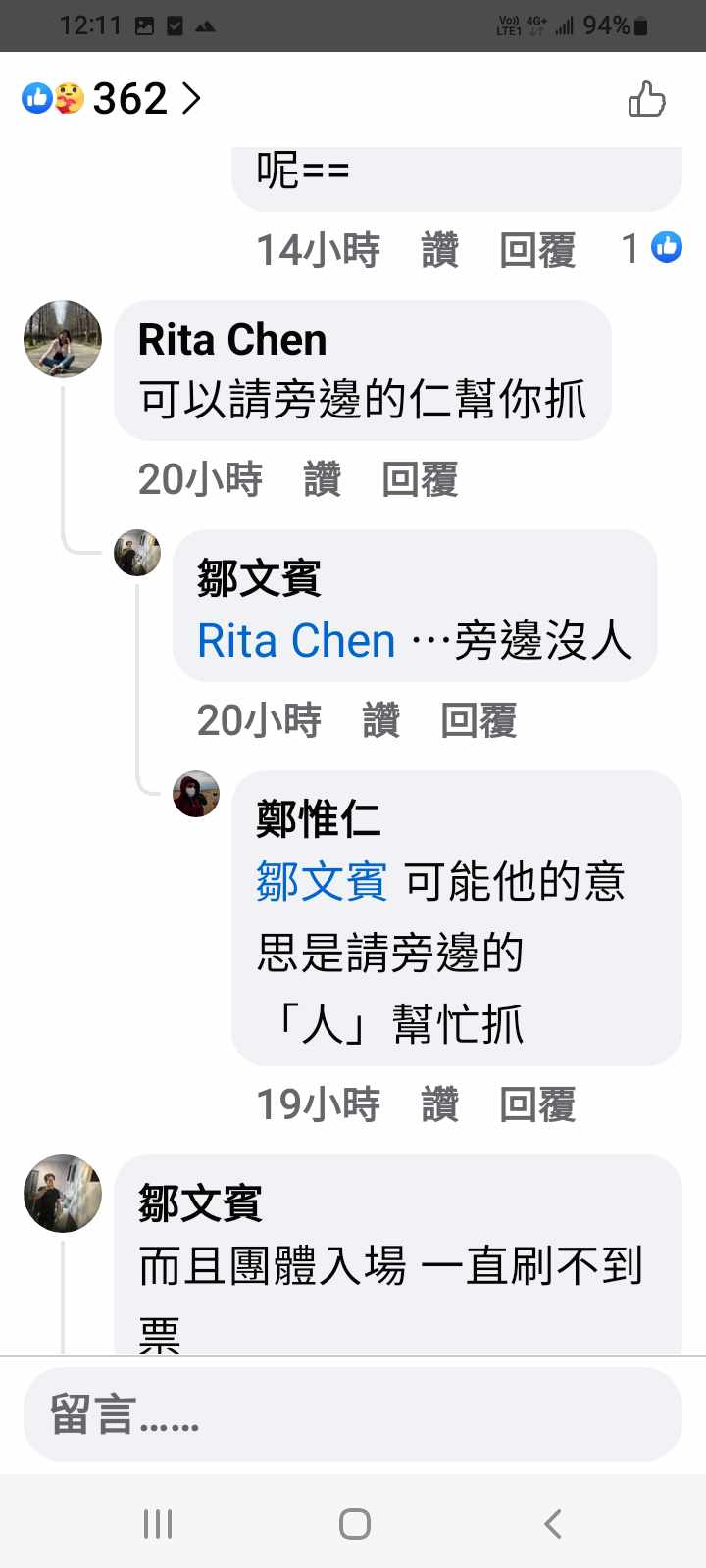Tap the 留言 comment input field
Viewport: 706px width, 1568px height.
click(x=352, y=1415)
